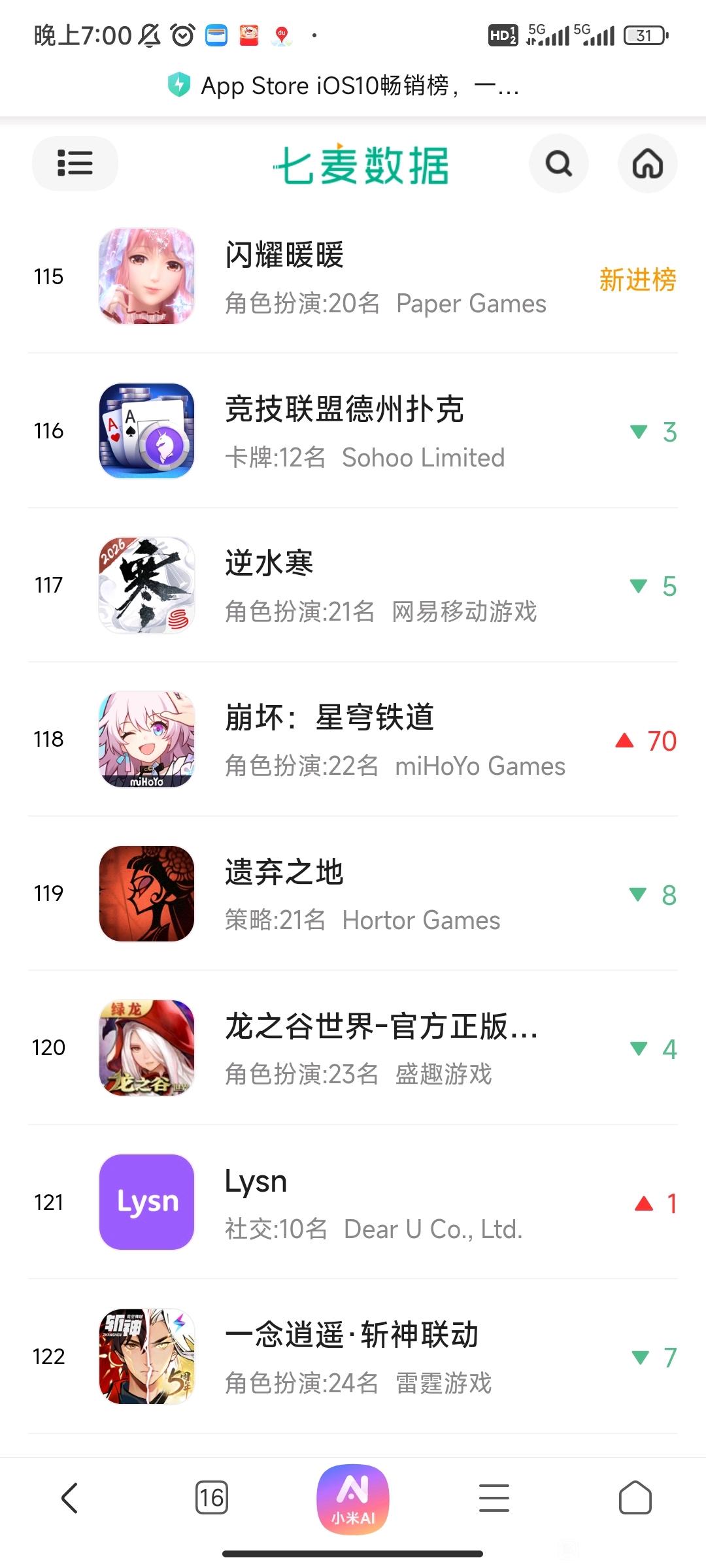Go back with the browser back arrow
Screen dimensions: 706x1568
(70, 1497)
